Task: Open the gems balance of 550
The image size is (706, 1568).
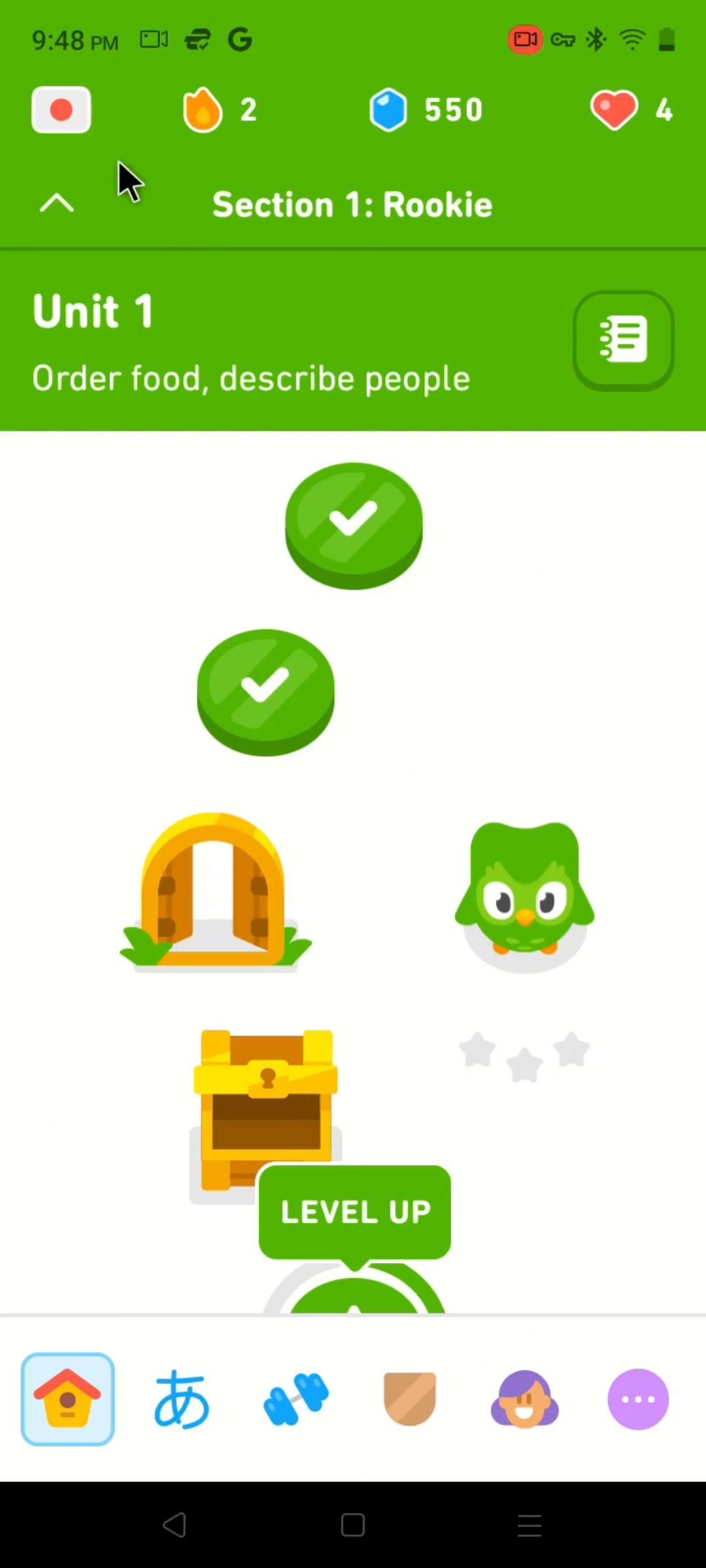Action: coord(425,110)
